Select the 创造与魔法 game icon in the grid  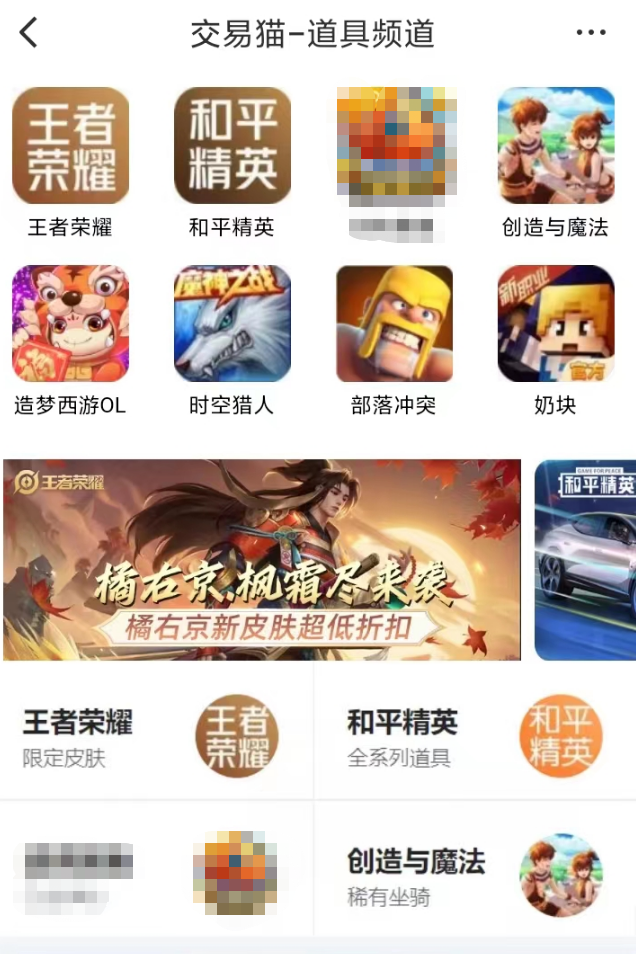point(556,146)
